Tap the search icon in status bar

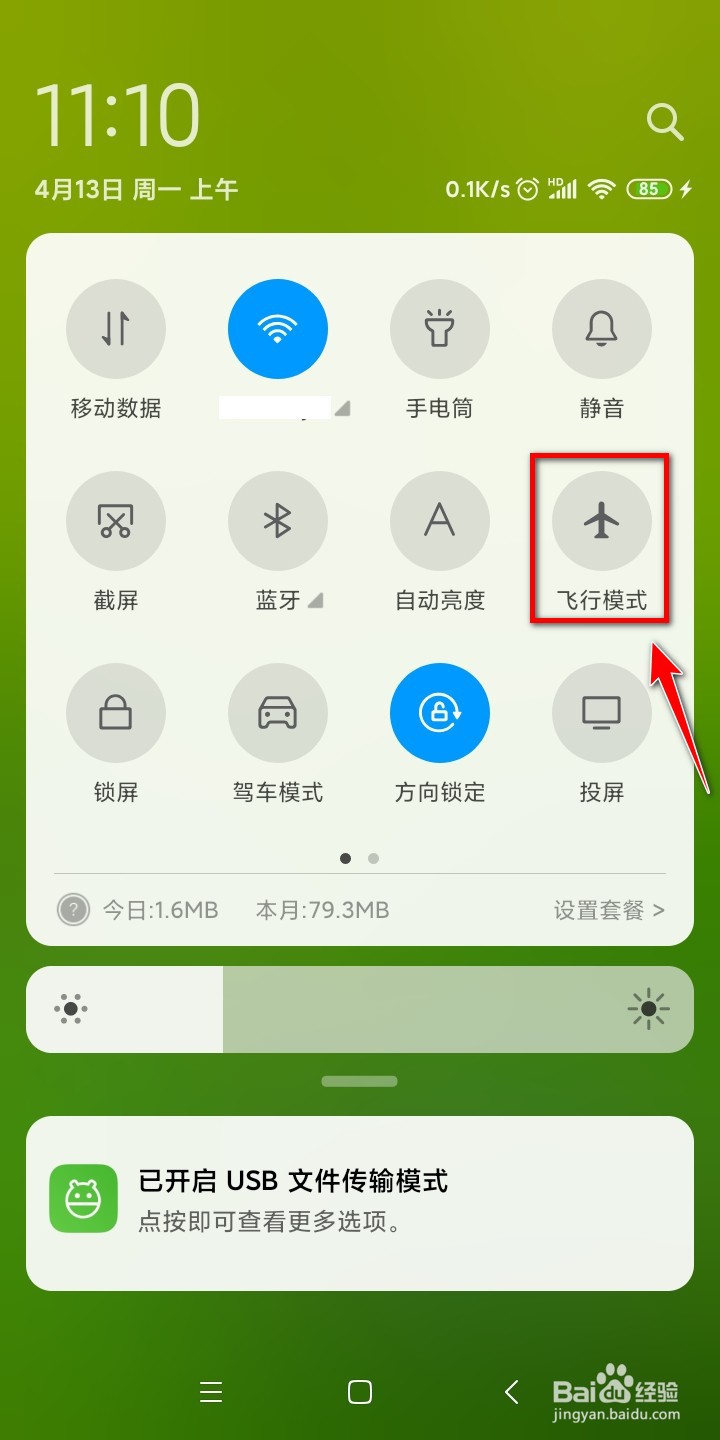[664, 122]
